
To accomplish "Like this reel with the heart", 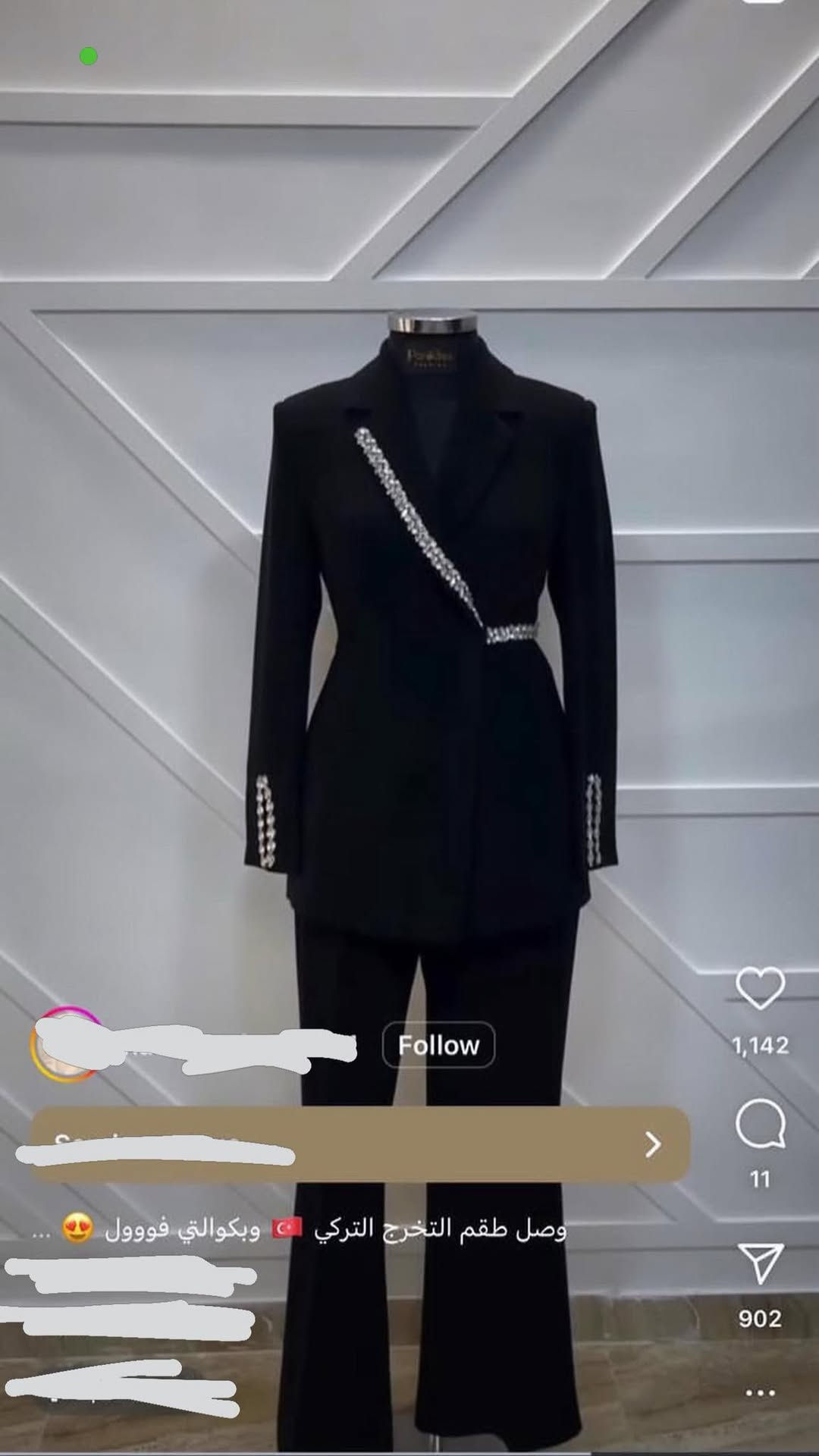I will point(760,989).
